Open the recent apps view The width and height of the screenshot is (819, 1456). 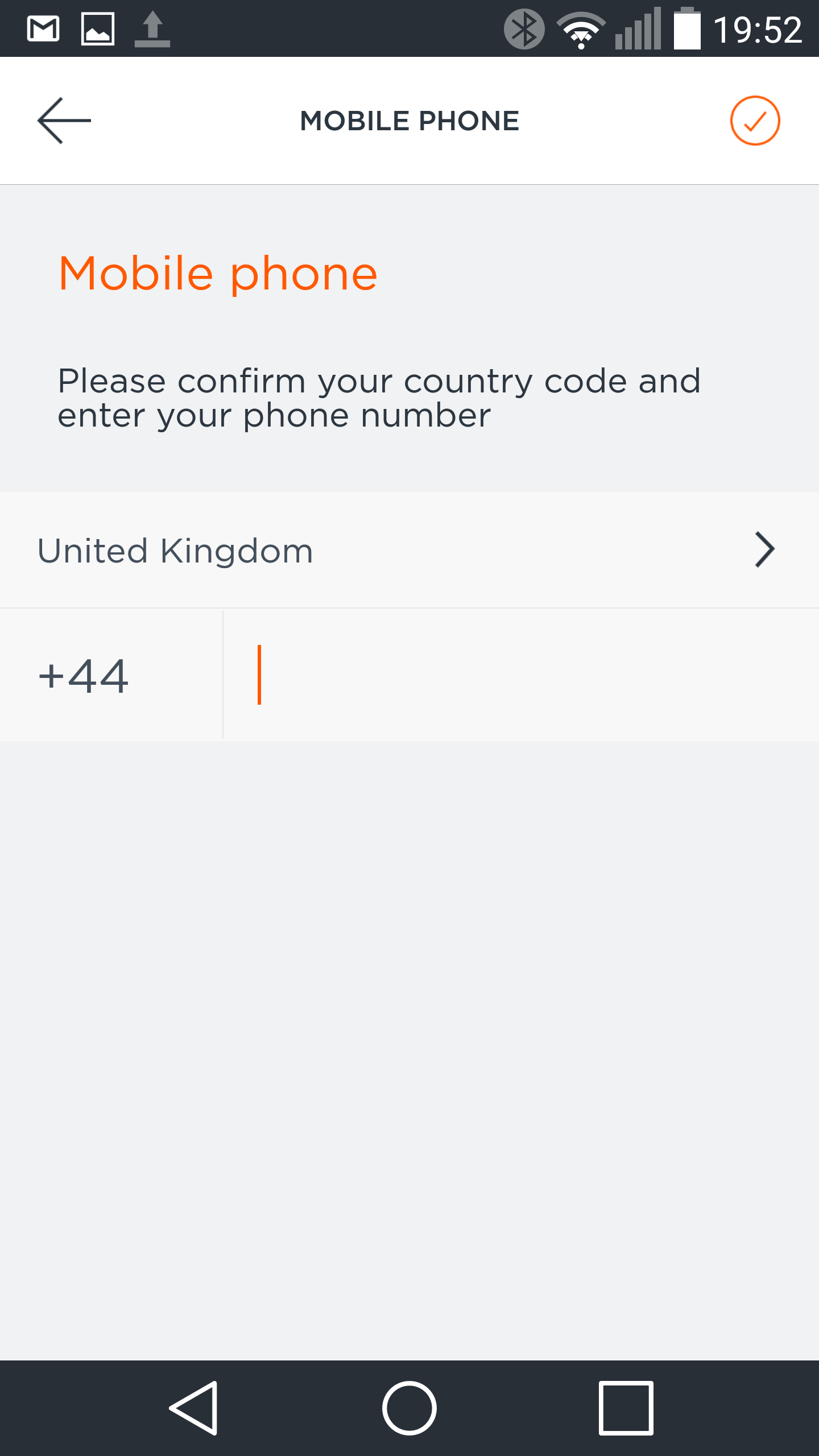(626, 1408)
